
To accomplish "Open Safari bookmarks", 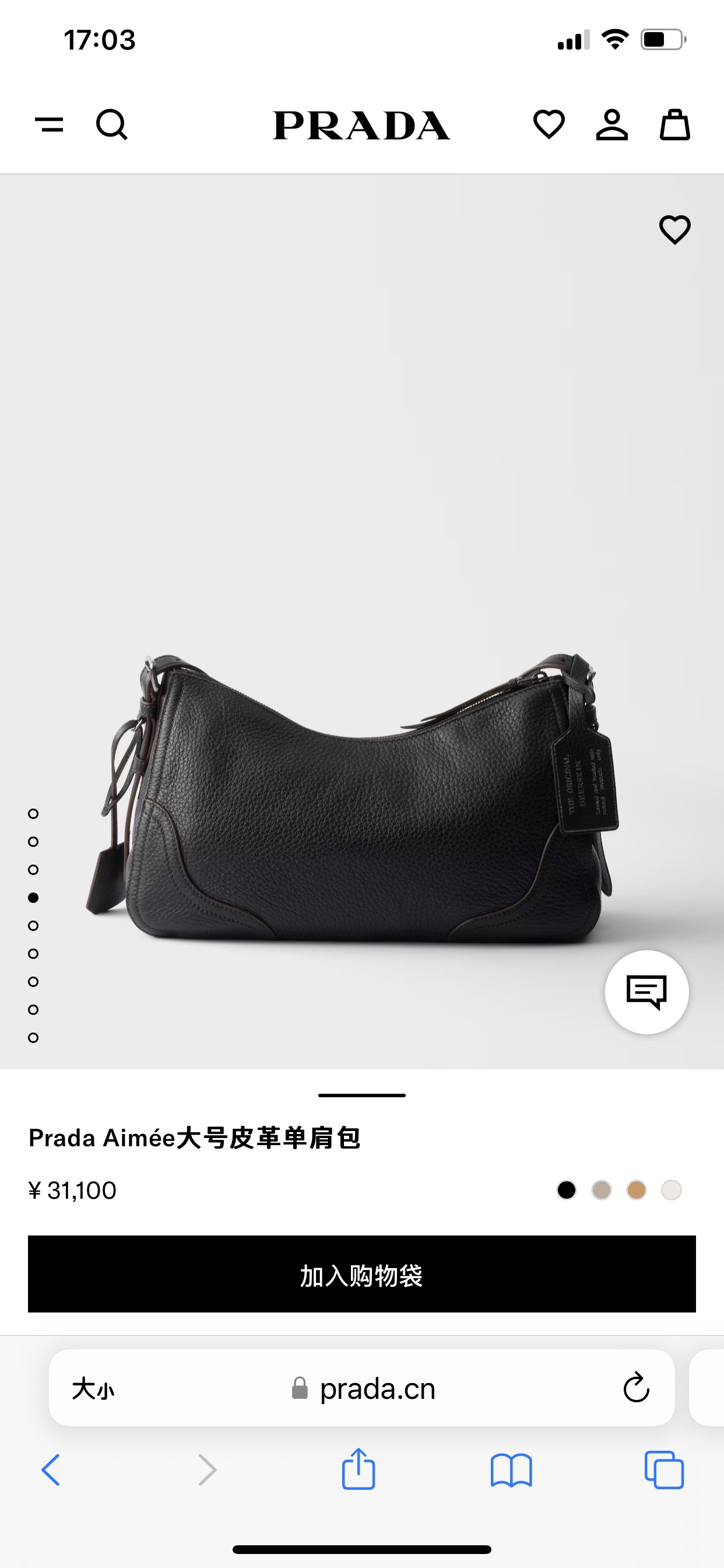I will click(511, 1471).
